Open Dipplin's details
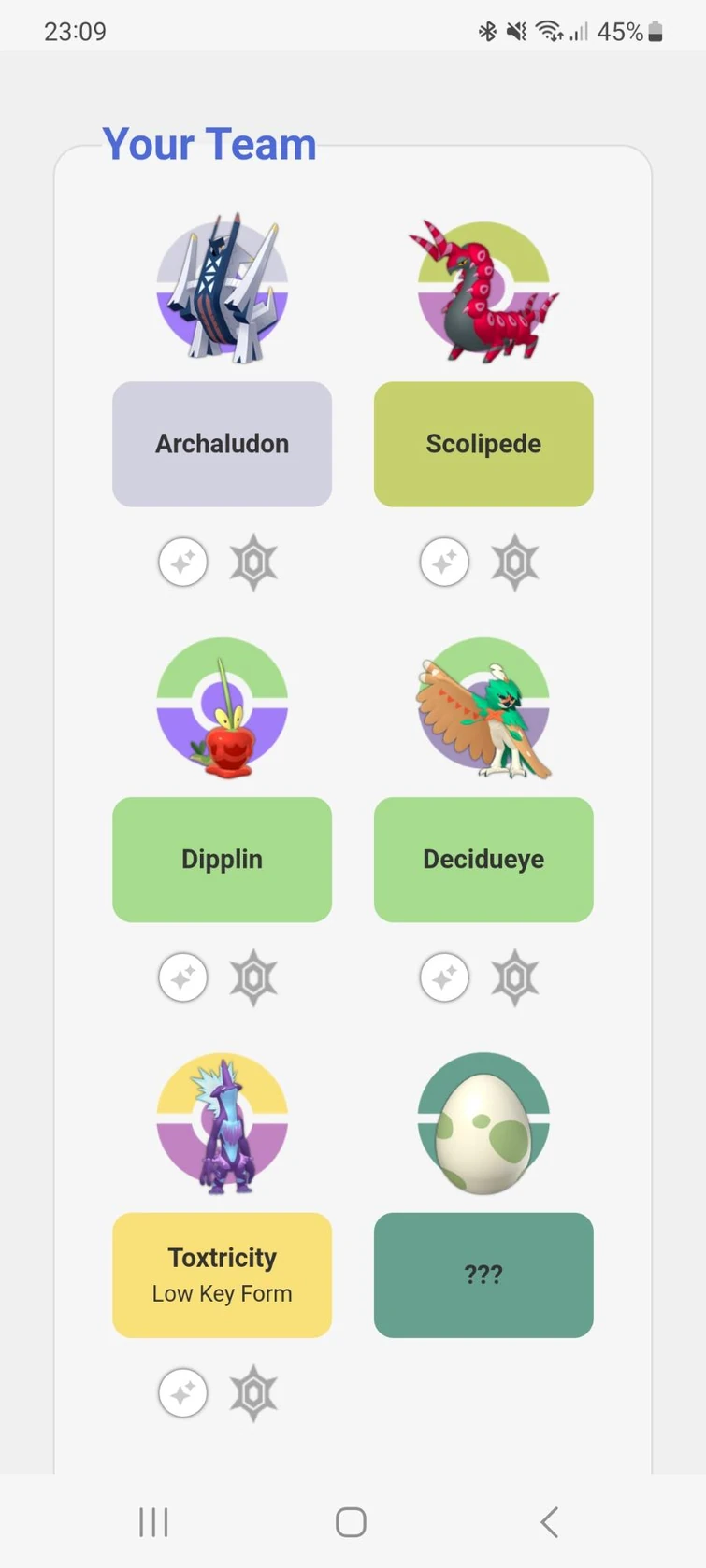The image size is (706, 1568). point(222,860)
